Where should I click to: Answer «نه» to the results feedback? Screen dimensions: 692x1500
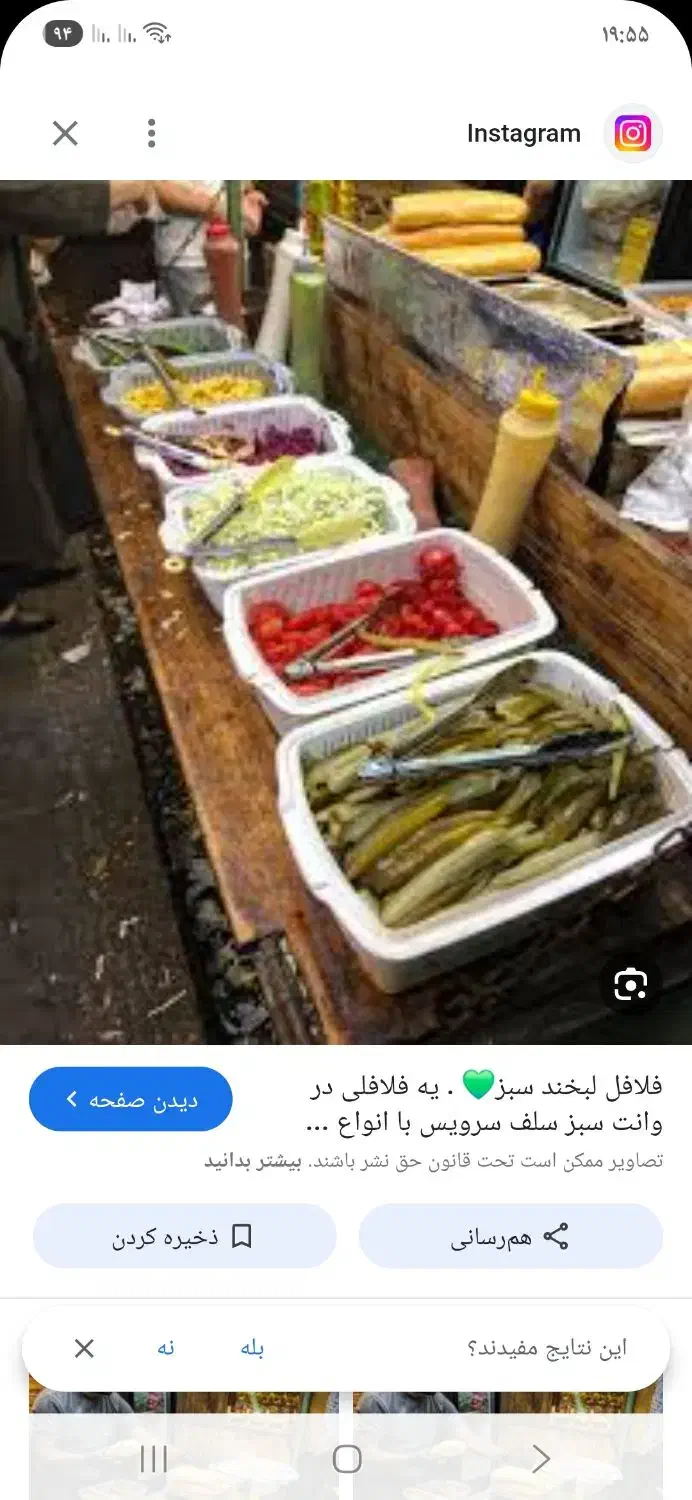166,1348
